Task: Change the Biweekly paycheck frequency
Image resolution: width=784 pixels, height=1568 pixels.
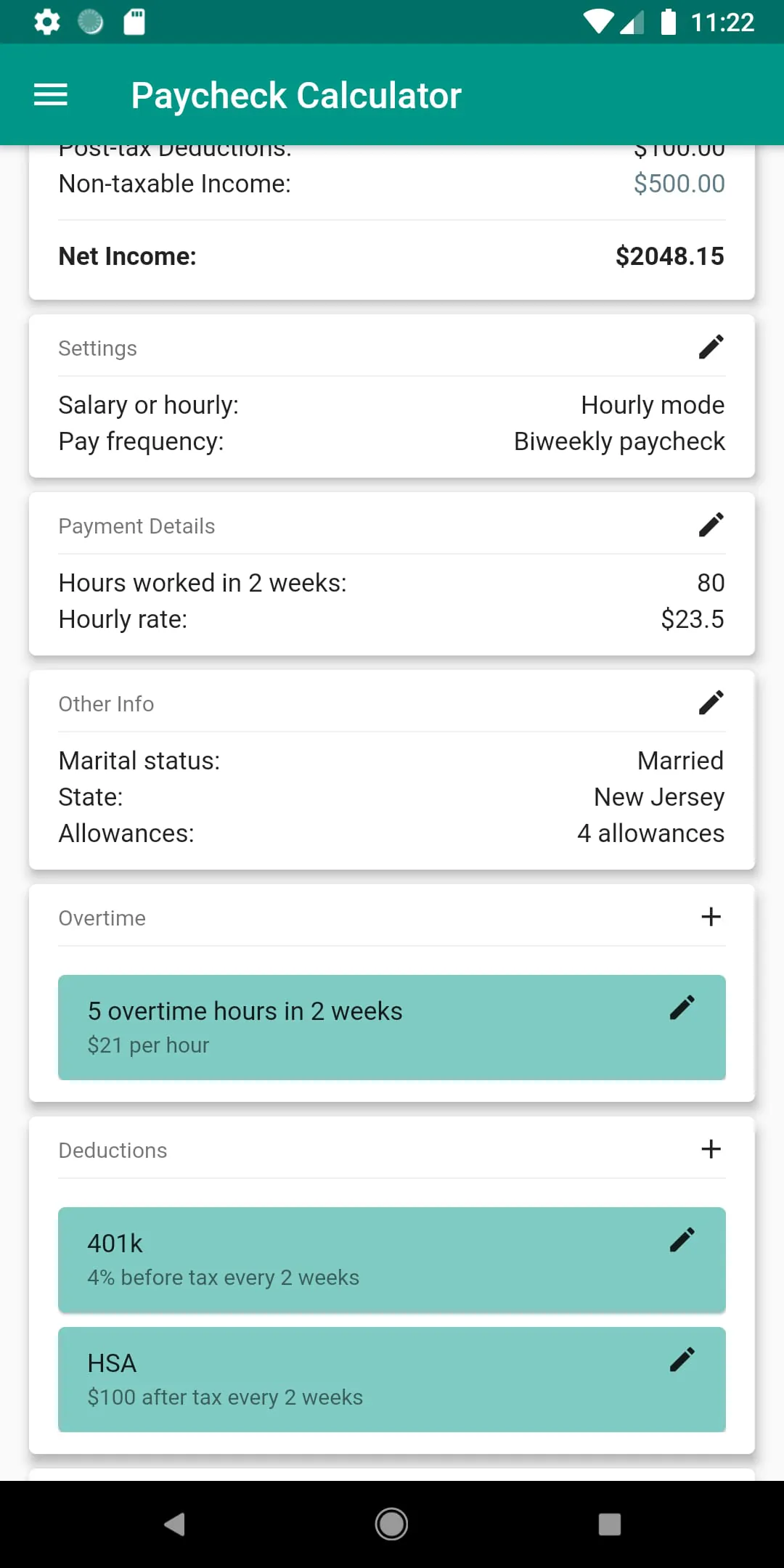Action: pyautogui.click(x=618, y=441)
